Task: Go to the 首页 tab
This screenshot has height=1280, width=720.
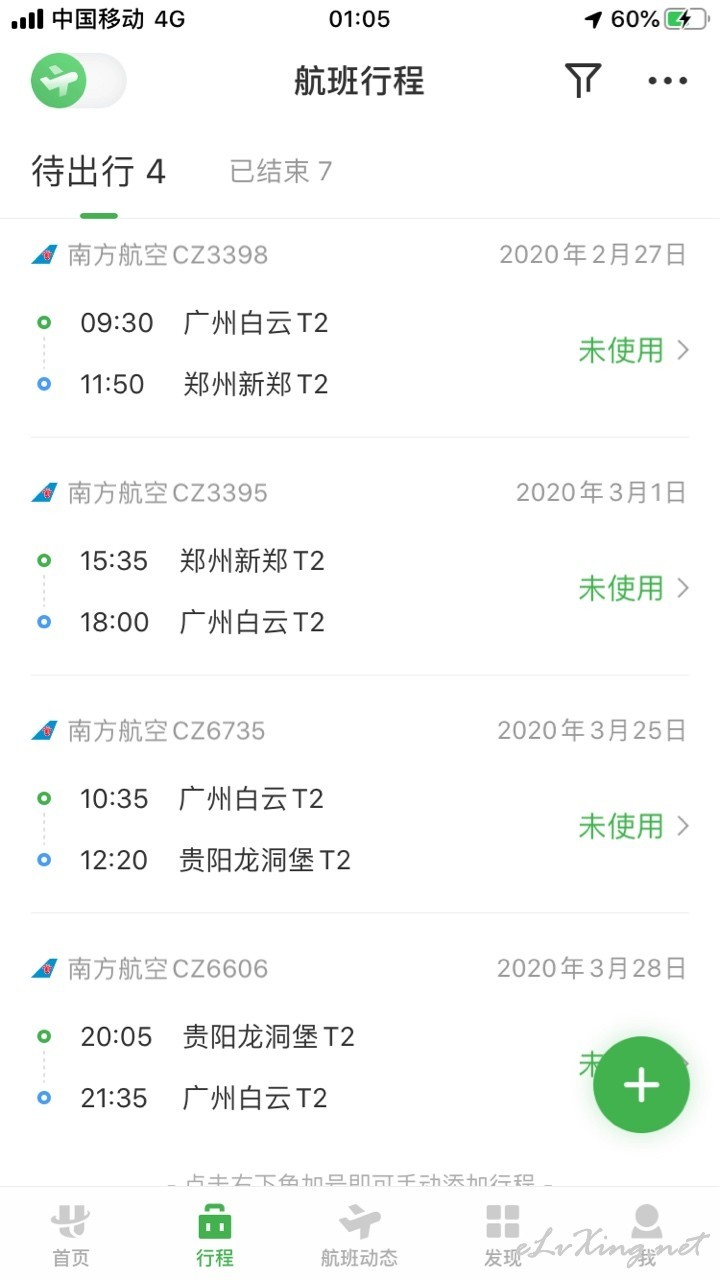Action: click(70, 1235)
